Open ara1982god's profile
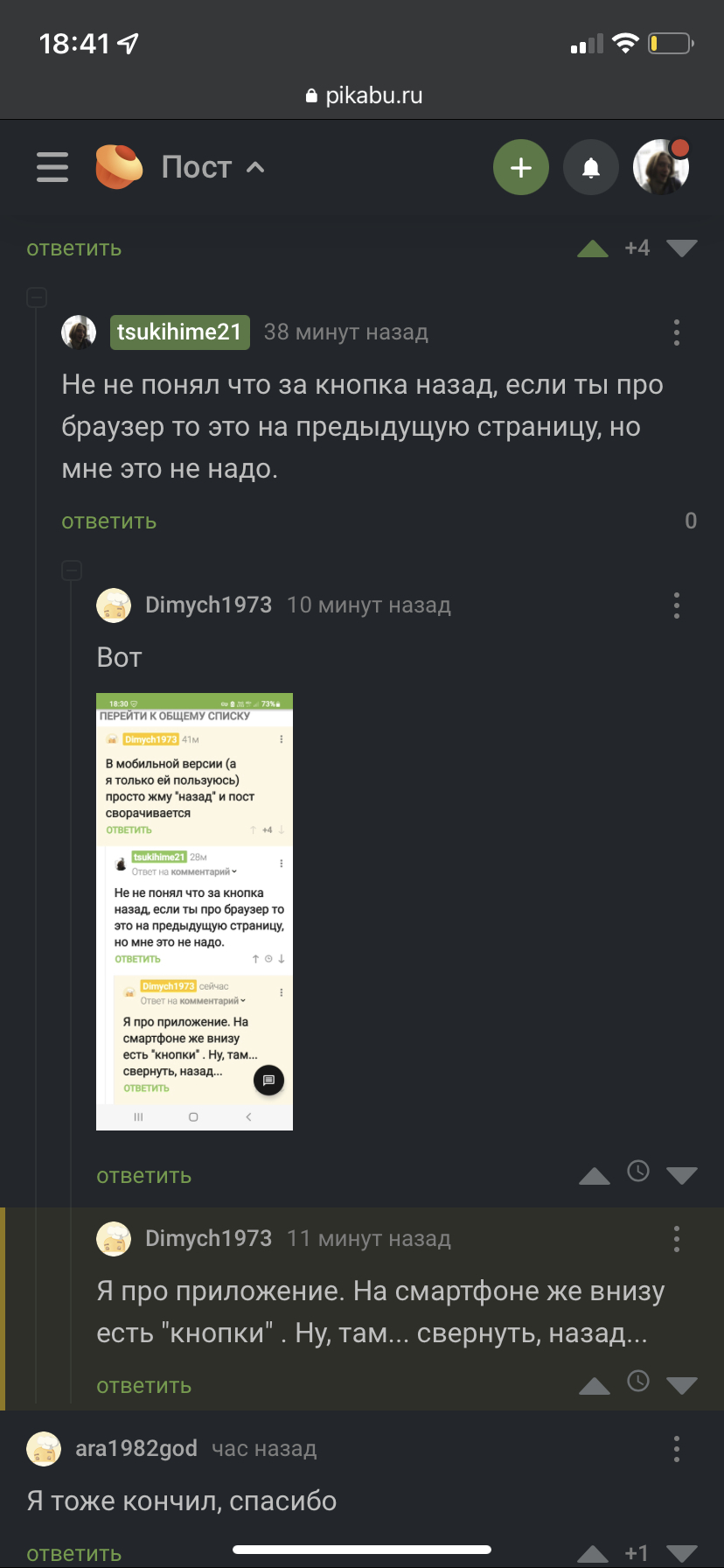 (136, 1449)
